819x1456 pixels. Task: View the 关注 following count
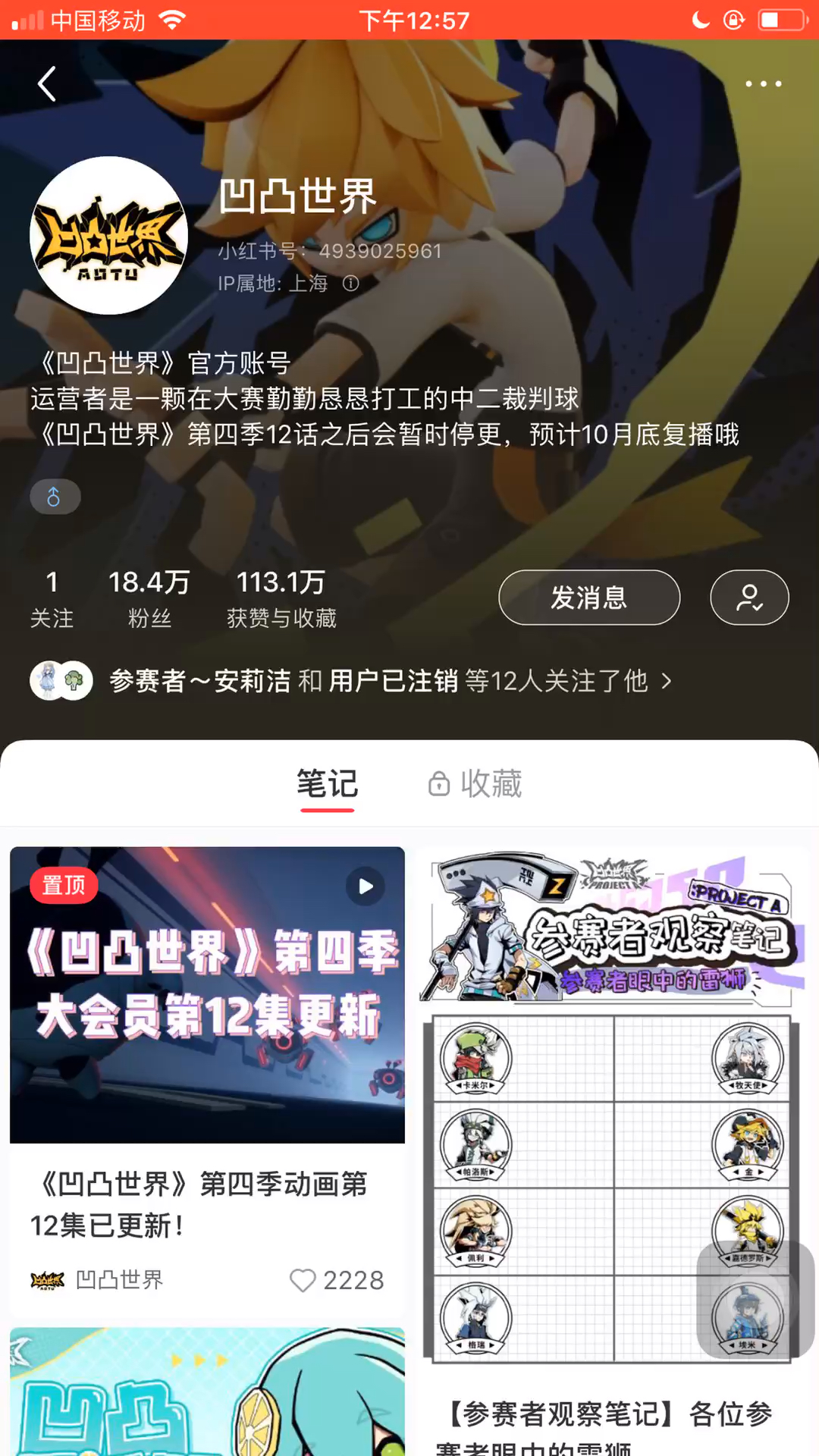coord(52,599)
